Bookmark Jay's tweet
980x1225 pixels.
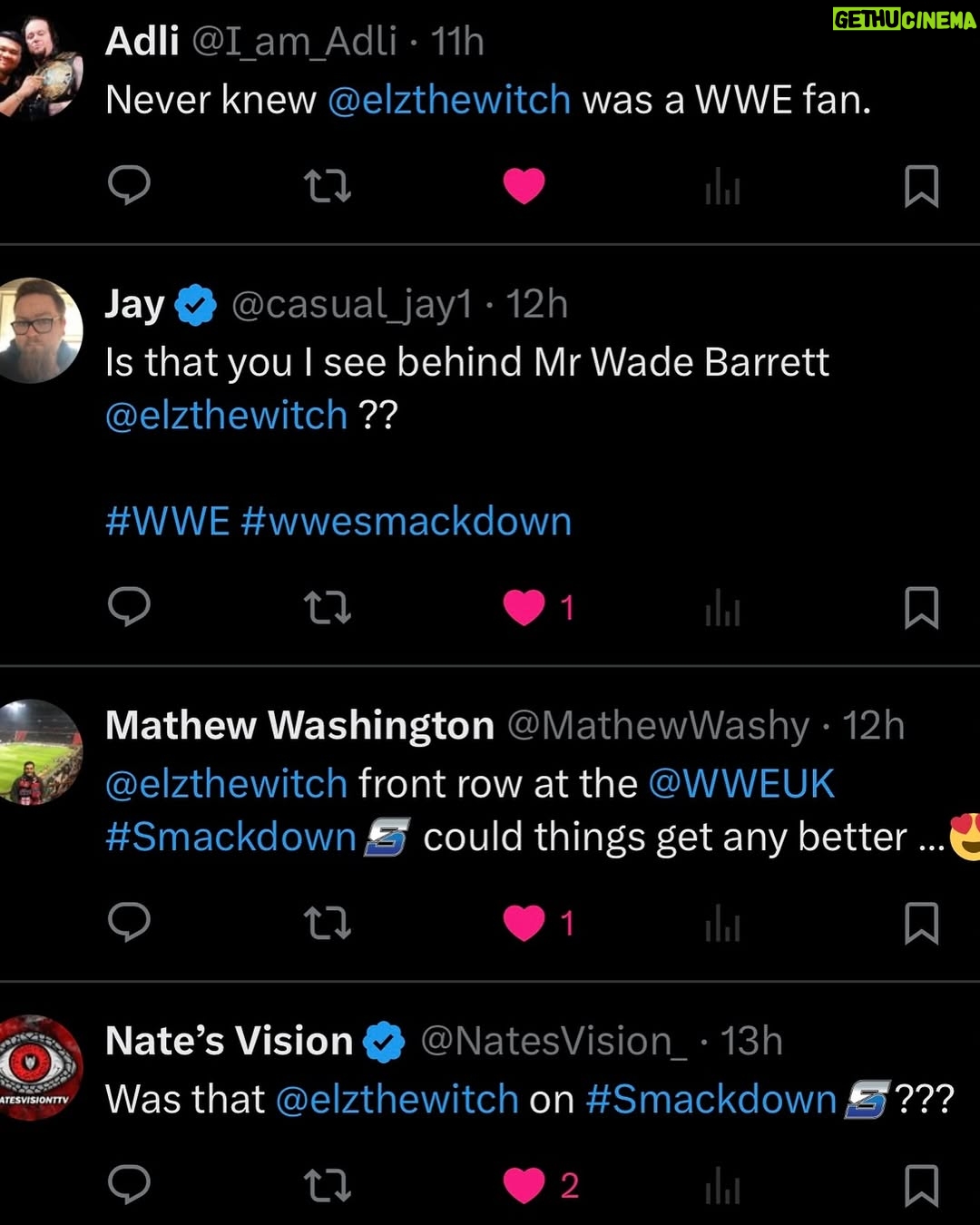(921, 608)
